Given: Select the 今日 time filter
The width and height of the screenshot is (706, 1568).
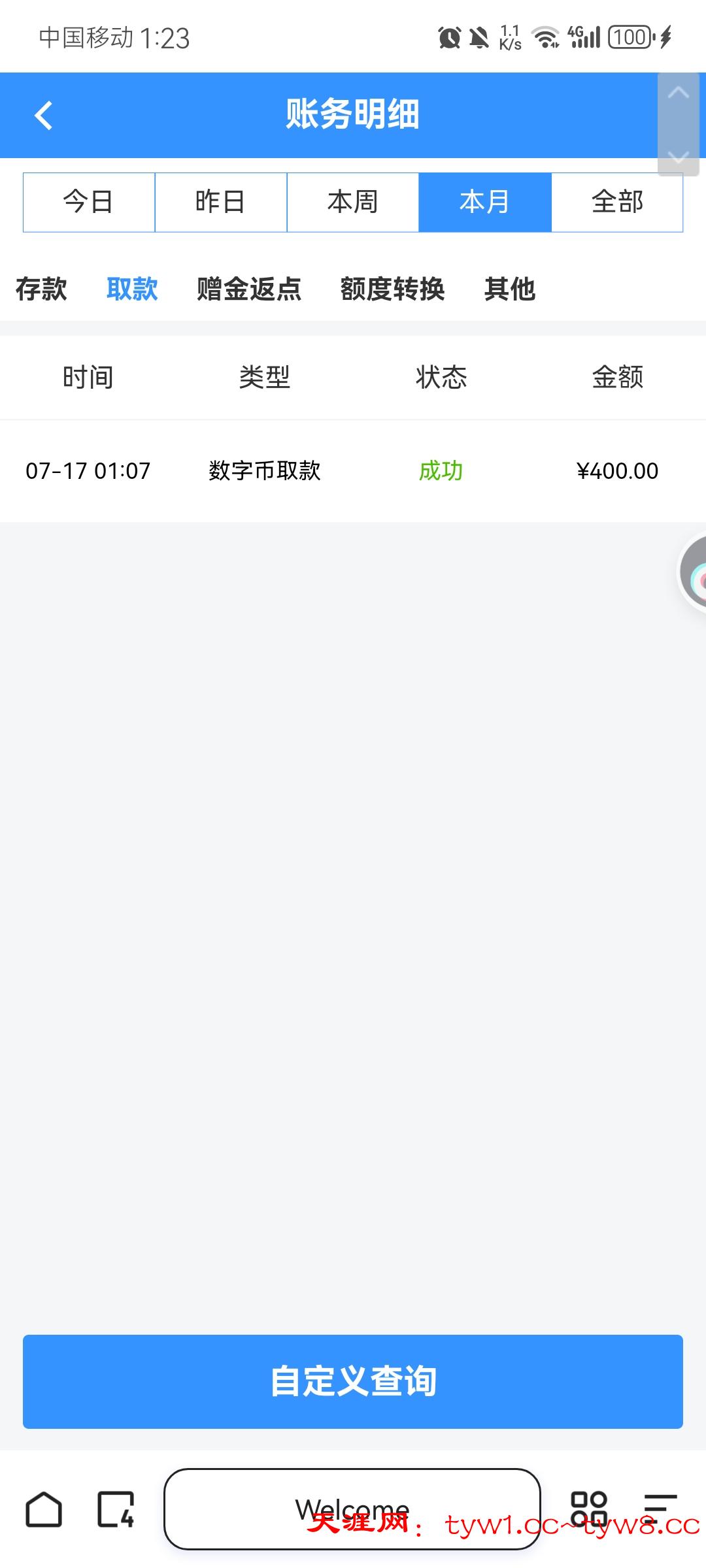Looking at the screenshot, I should coord(89,202).
